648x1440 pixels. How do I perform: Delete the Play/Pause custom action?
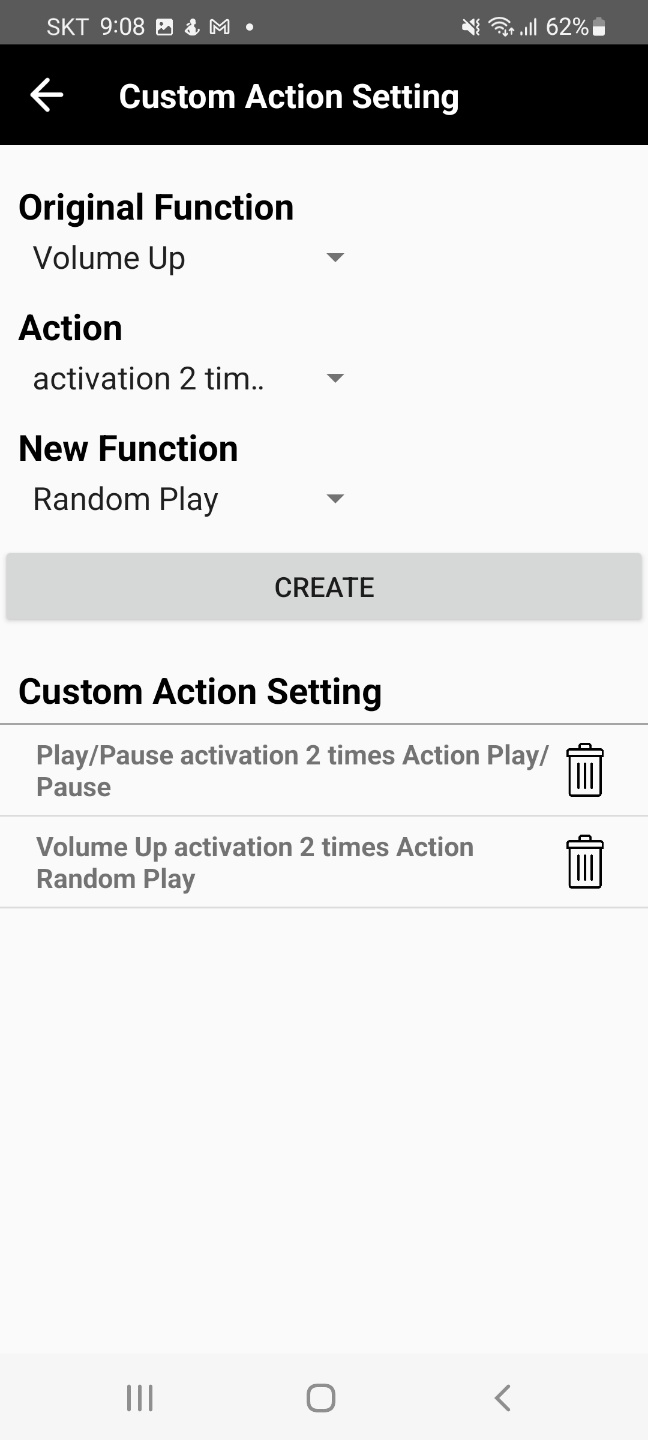pyautogui.click(x=585, y=771)
